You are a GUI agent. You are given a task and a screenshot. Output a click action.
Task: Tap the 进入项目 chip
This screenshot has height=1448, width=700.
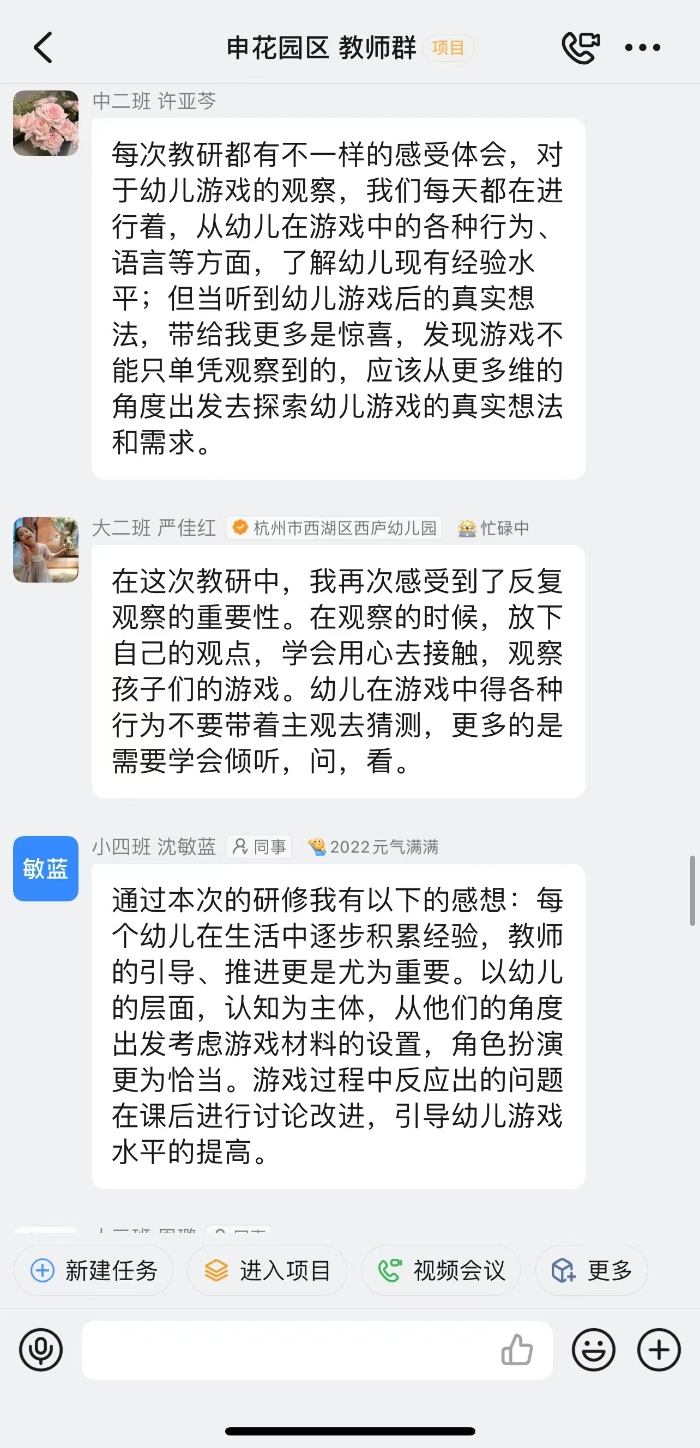[267, 1270]
